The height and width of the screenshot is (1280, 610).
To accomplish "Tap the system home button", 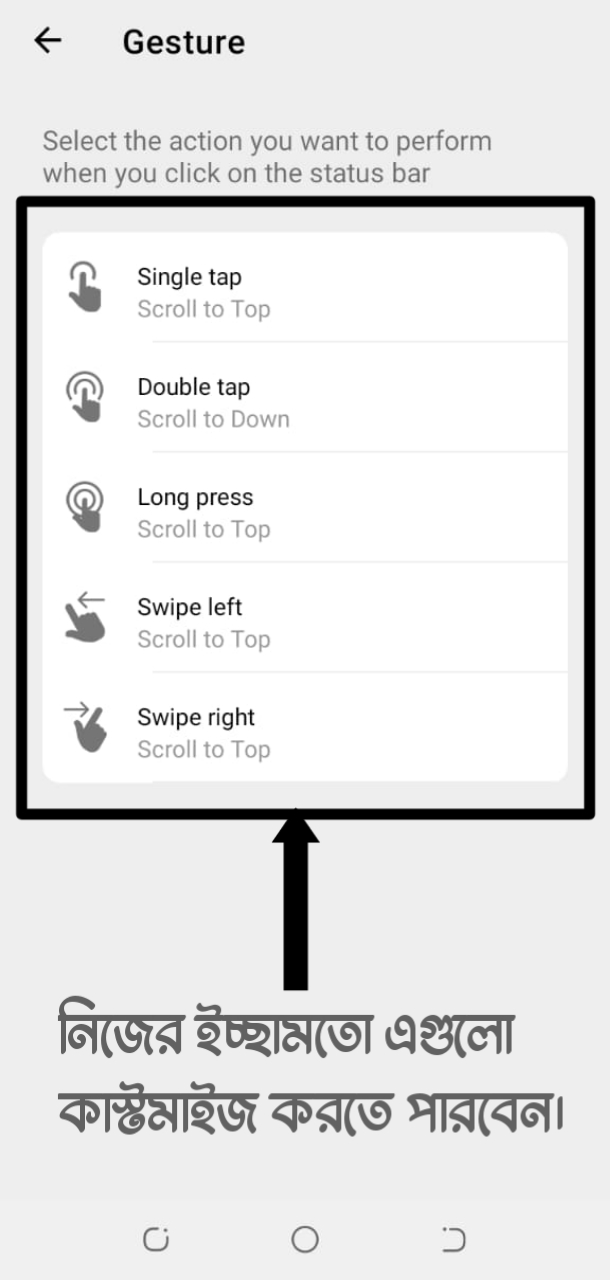I will [305, 1240].
